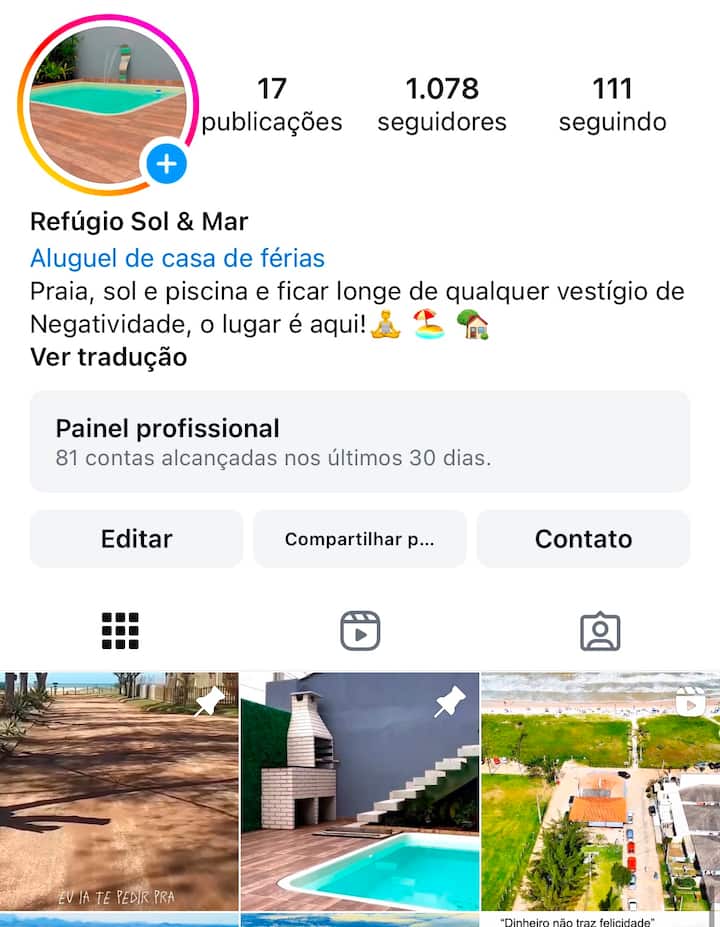Open the 1.078 seguidores list
720x927 pixels.
pyautogui.click(x=442, y=104)
